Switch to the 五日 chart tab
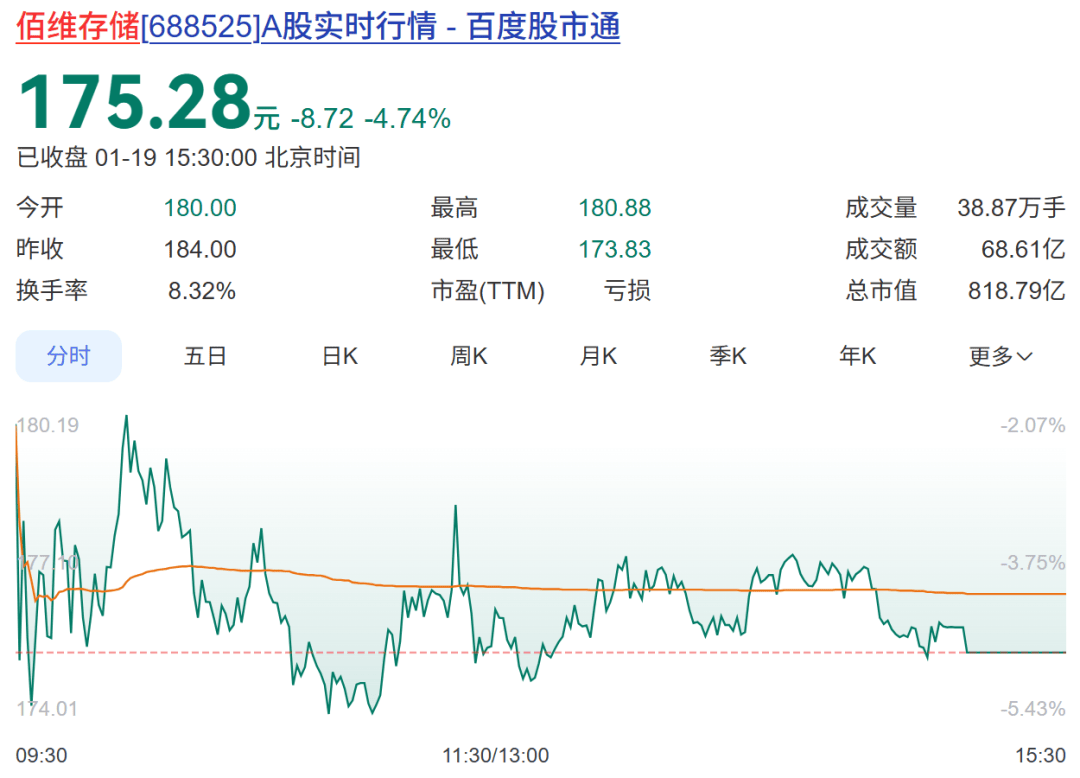Screen dimensions: 1080x778 [205, 356]
